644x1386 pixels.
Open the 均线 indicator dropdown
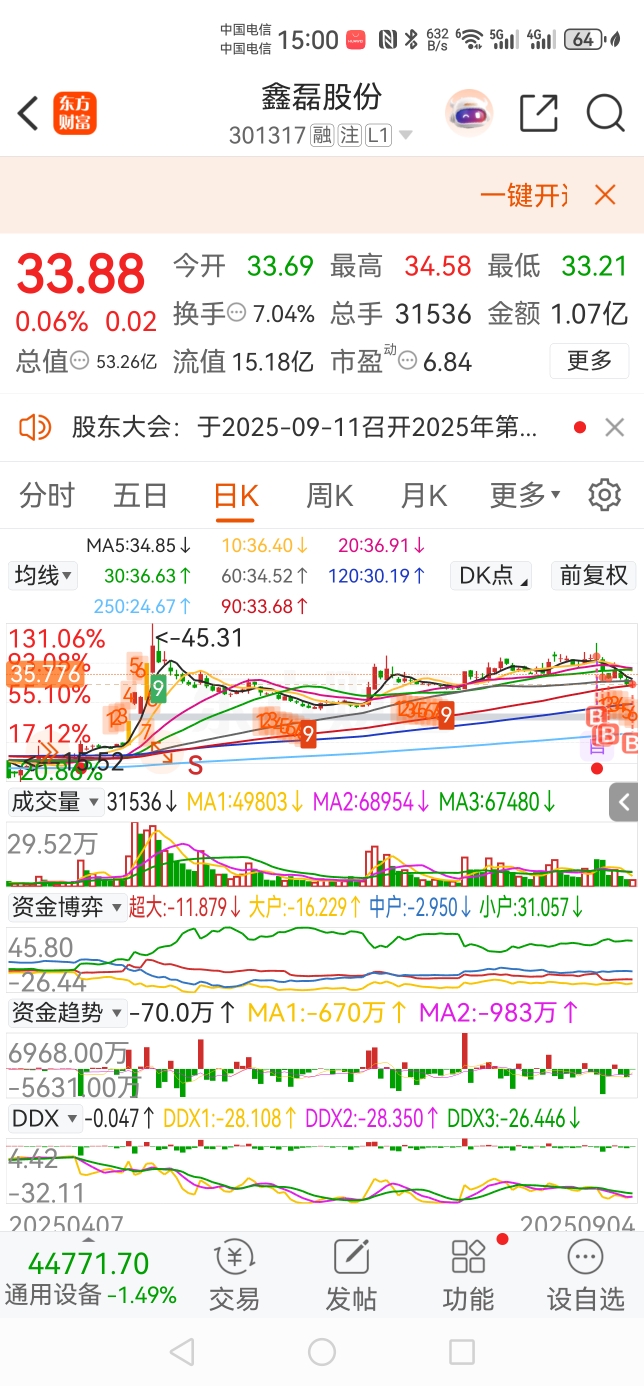(x=43, y=575)
